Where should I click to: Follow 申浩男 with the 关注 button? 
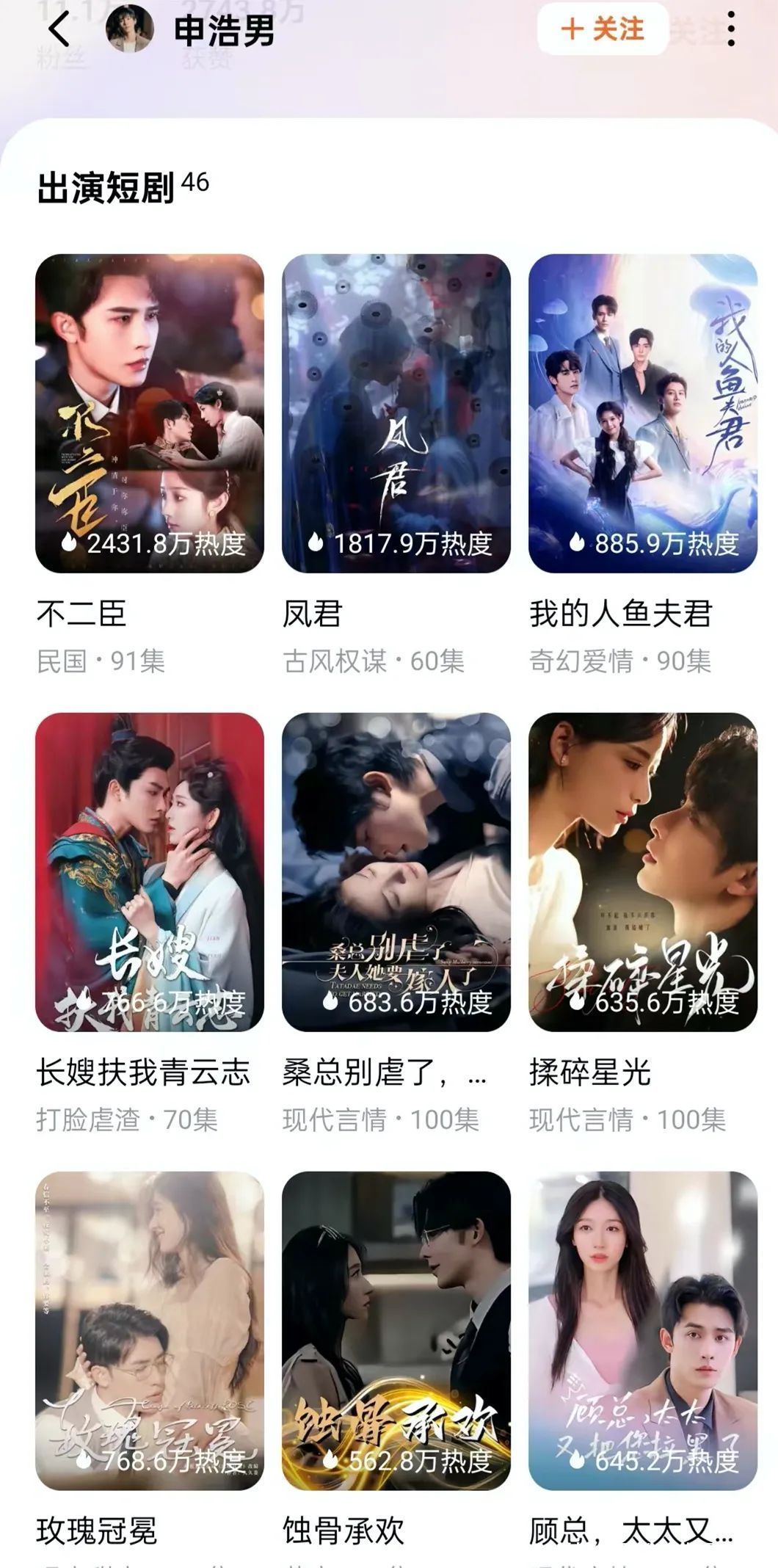click(603, 29)
